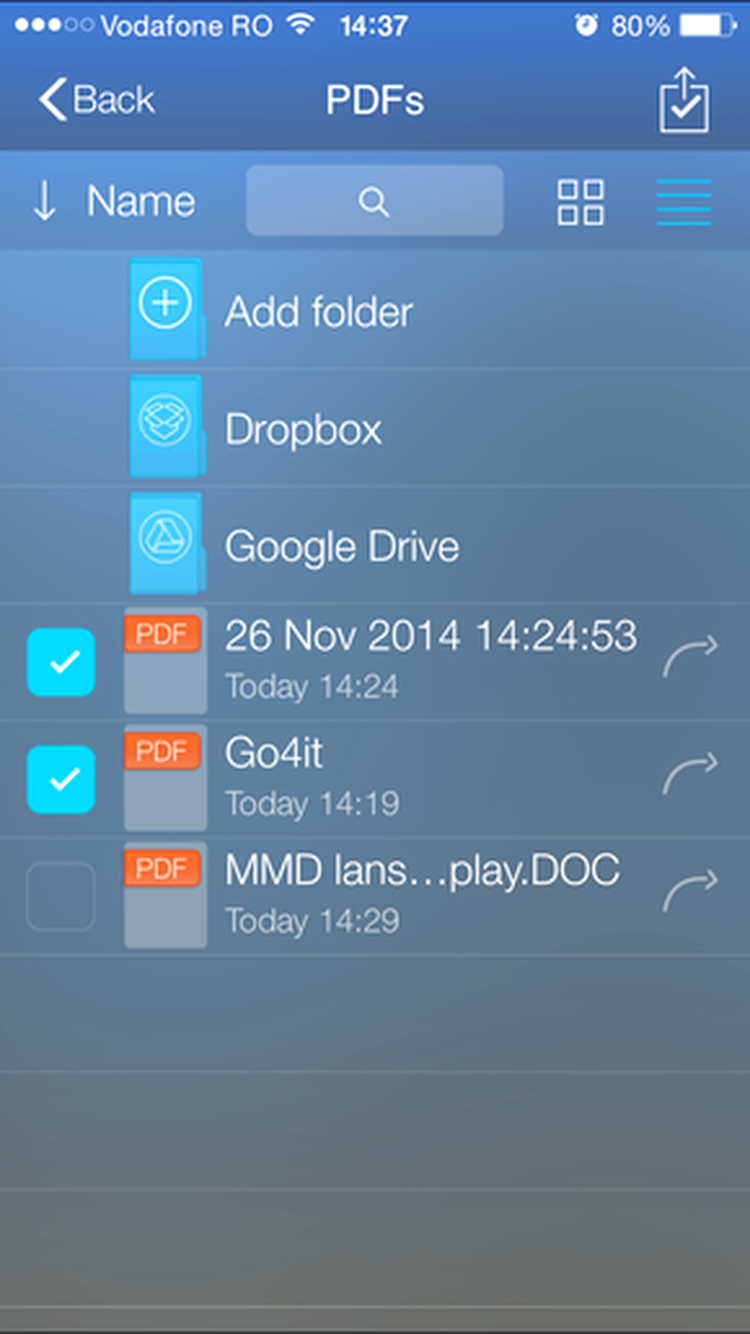
Task: Open the Dropbox folder
Action: pyautogui.click(x=375, y=427)
